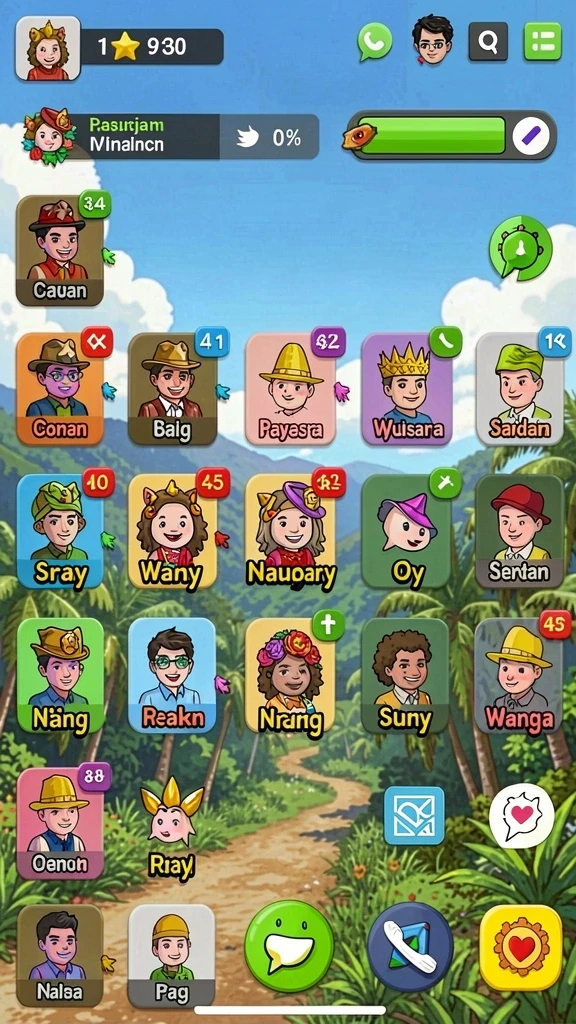Select the Reakn tile
Screen dimensions: 576x1024
pyautogui.click(x=172, y=675)
